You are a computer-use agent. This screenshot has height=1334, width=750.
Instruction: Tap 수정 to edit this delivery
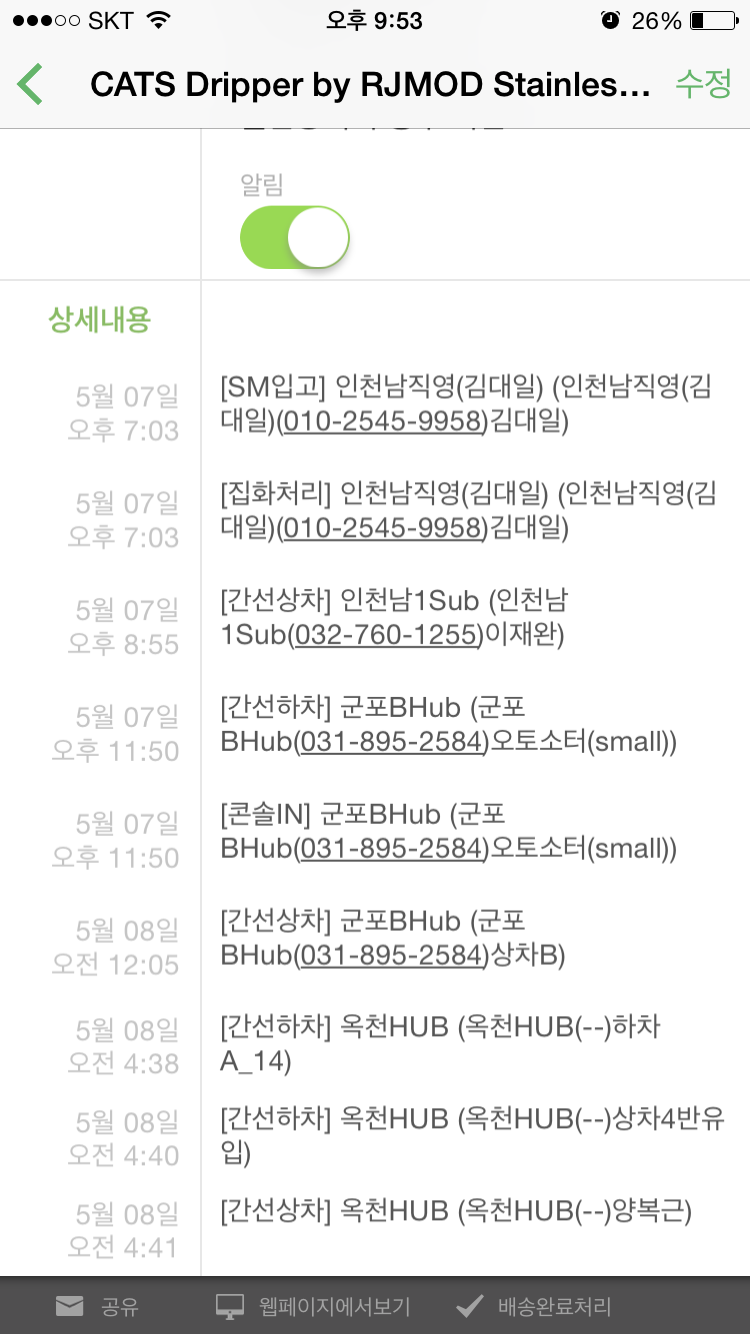click(x=704, y=84)
